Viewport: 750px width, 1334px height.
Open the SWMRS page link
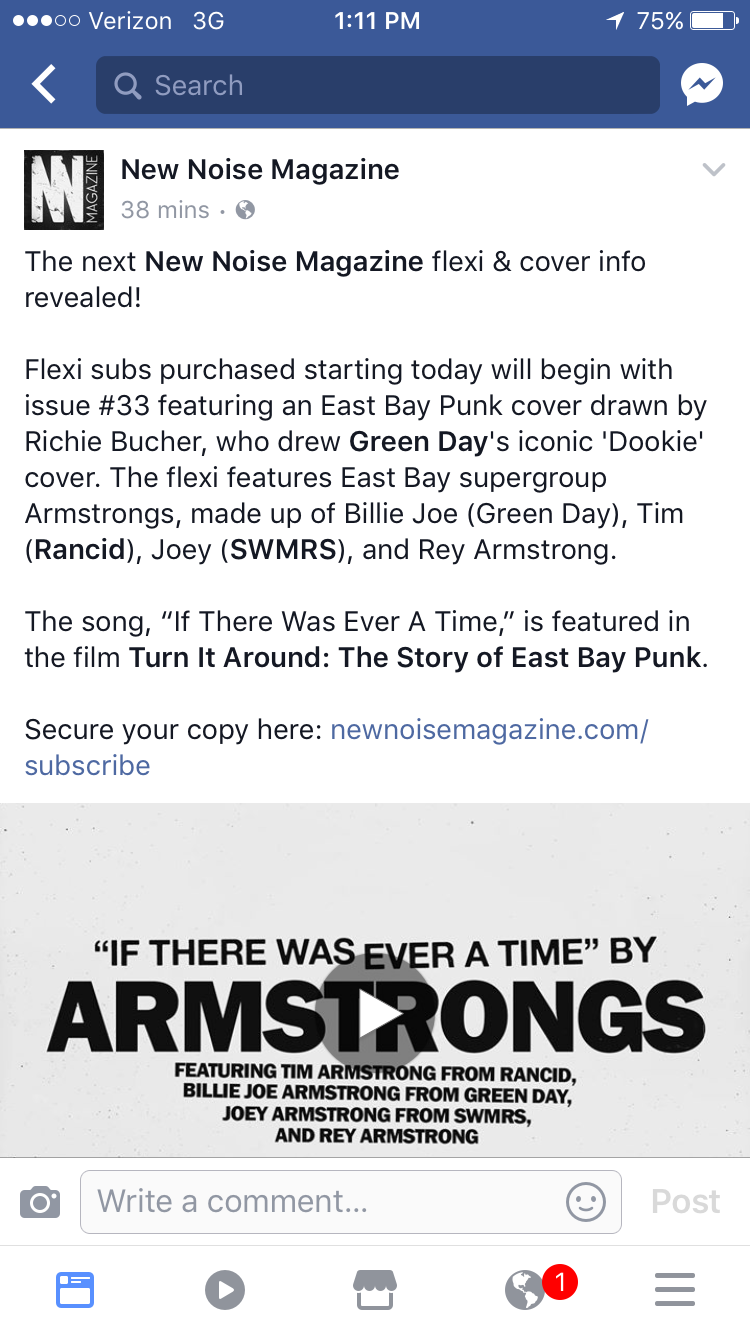283,550
